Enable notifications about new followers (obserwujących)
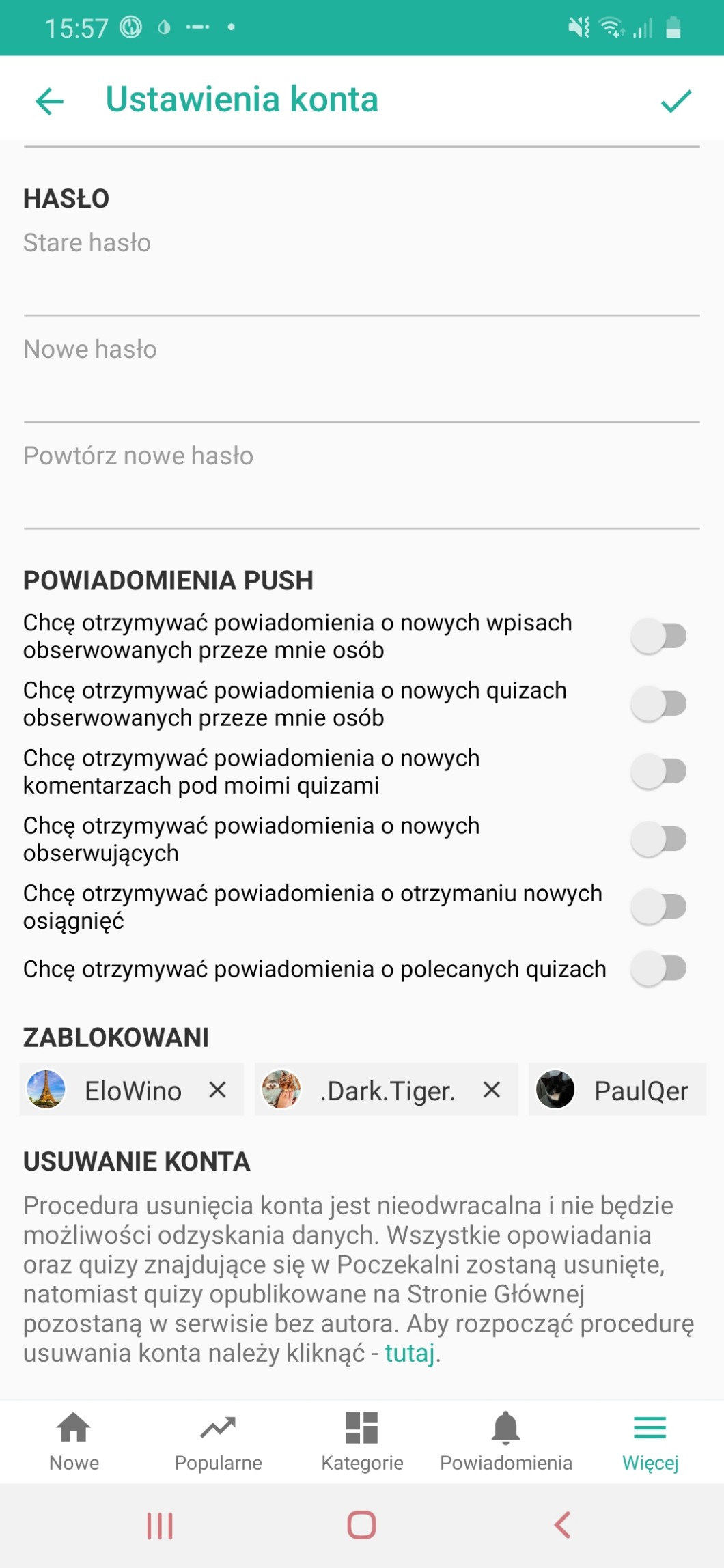Viewport: 724px width, 1568px height. [658, 839]
